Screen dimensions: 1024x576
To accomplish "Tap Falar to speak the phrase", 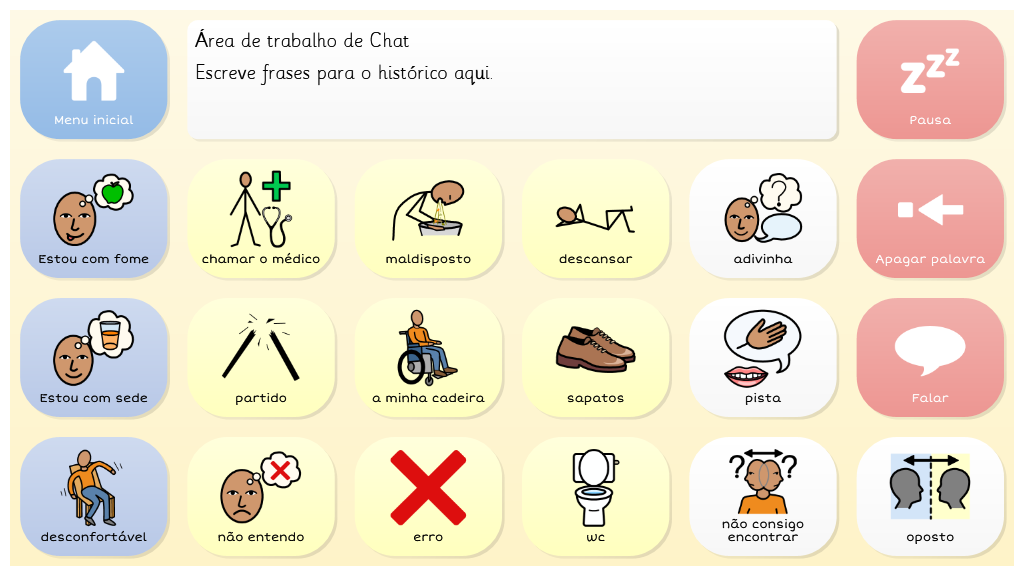I will [x=930, y=358].
